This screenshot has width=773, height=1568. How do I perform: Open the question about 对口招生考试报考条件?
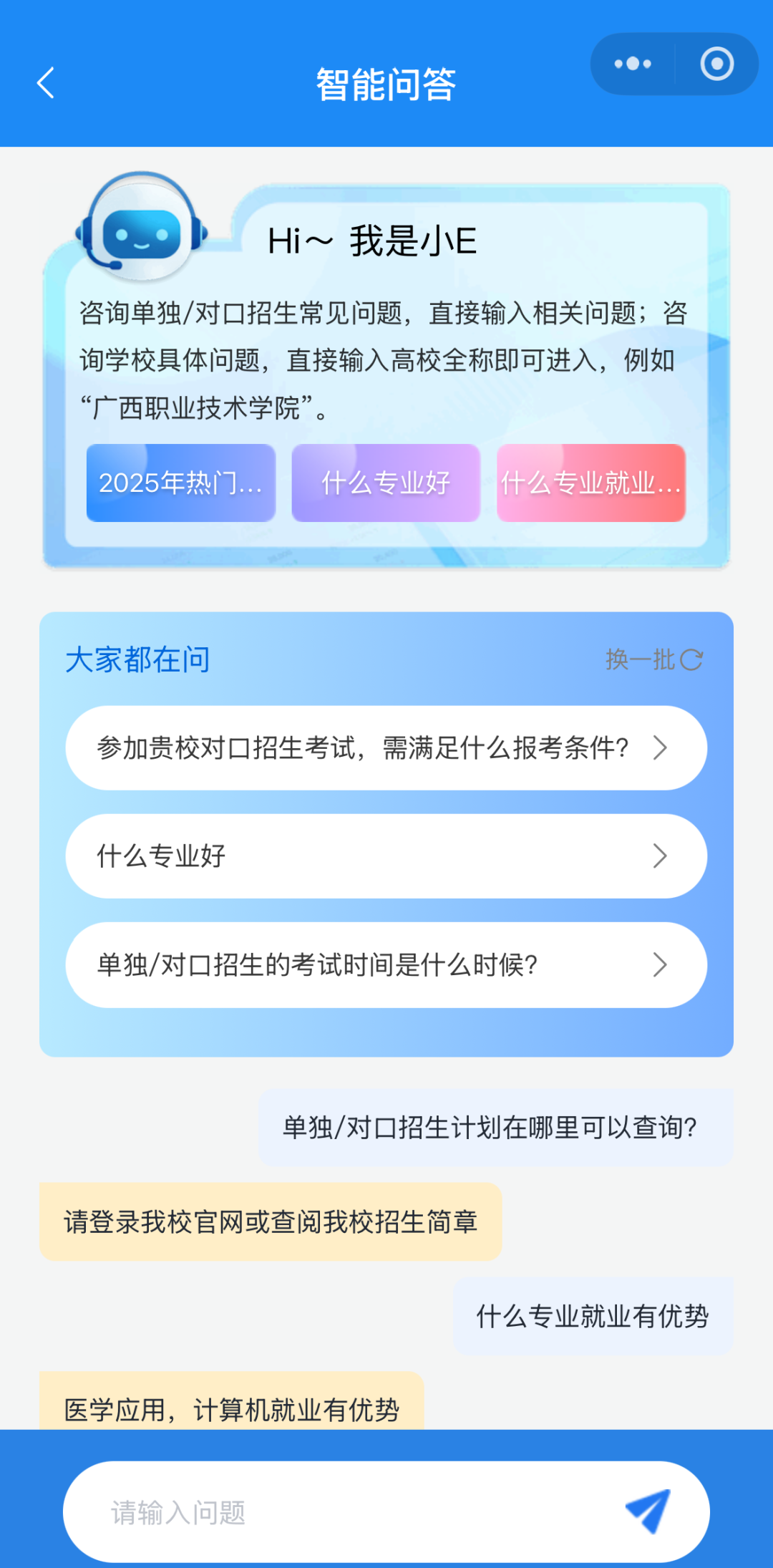[386, 748]
